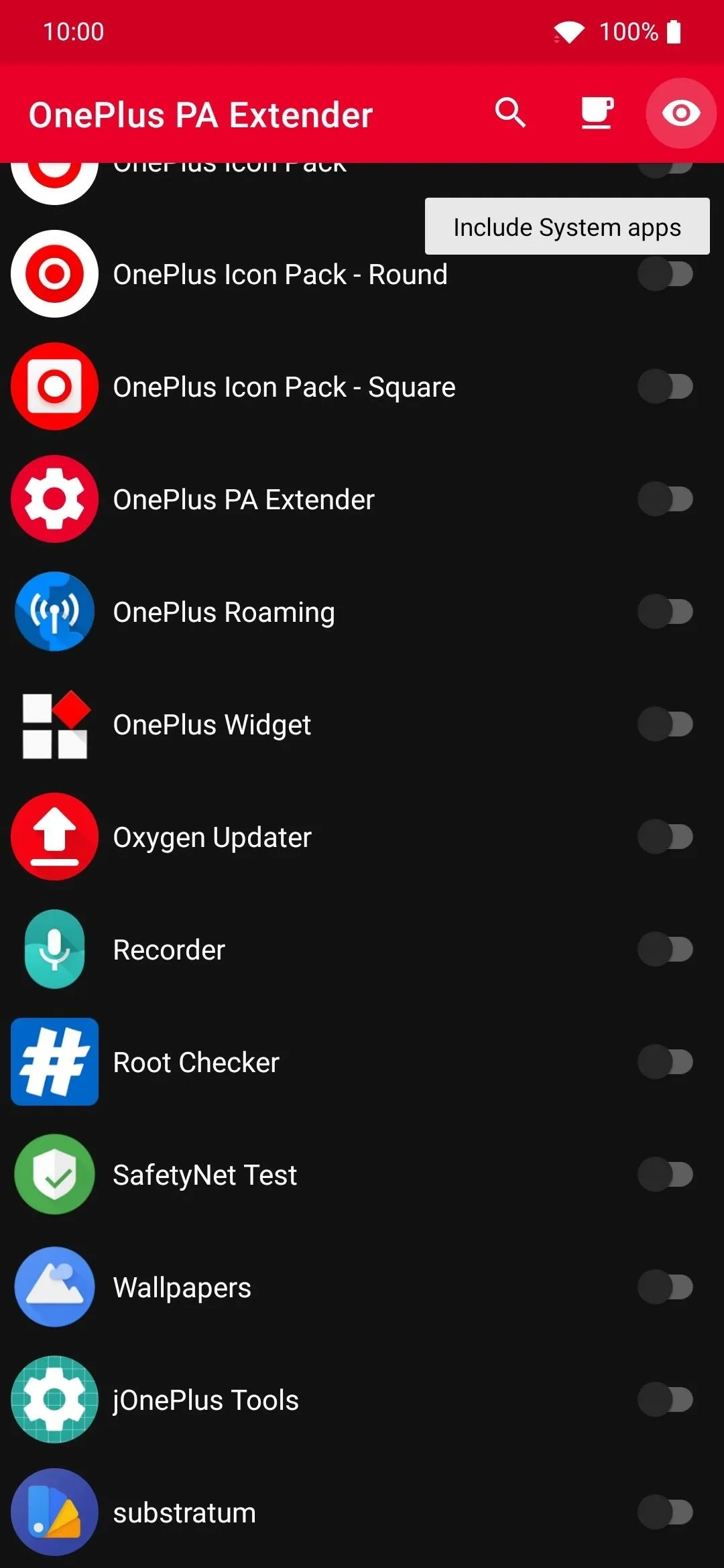Open the search icon in the app bar
The width and height of the screenshot is (724, 1568).
510,113
